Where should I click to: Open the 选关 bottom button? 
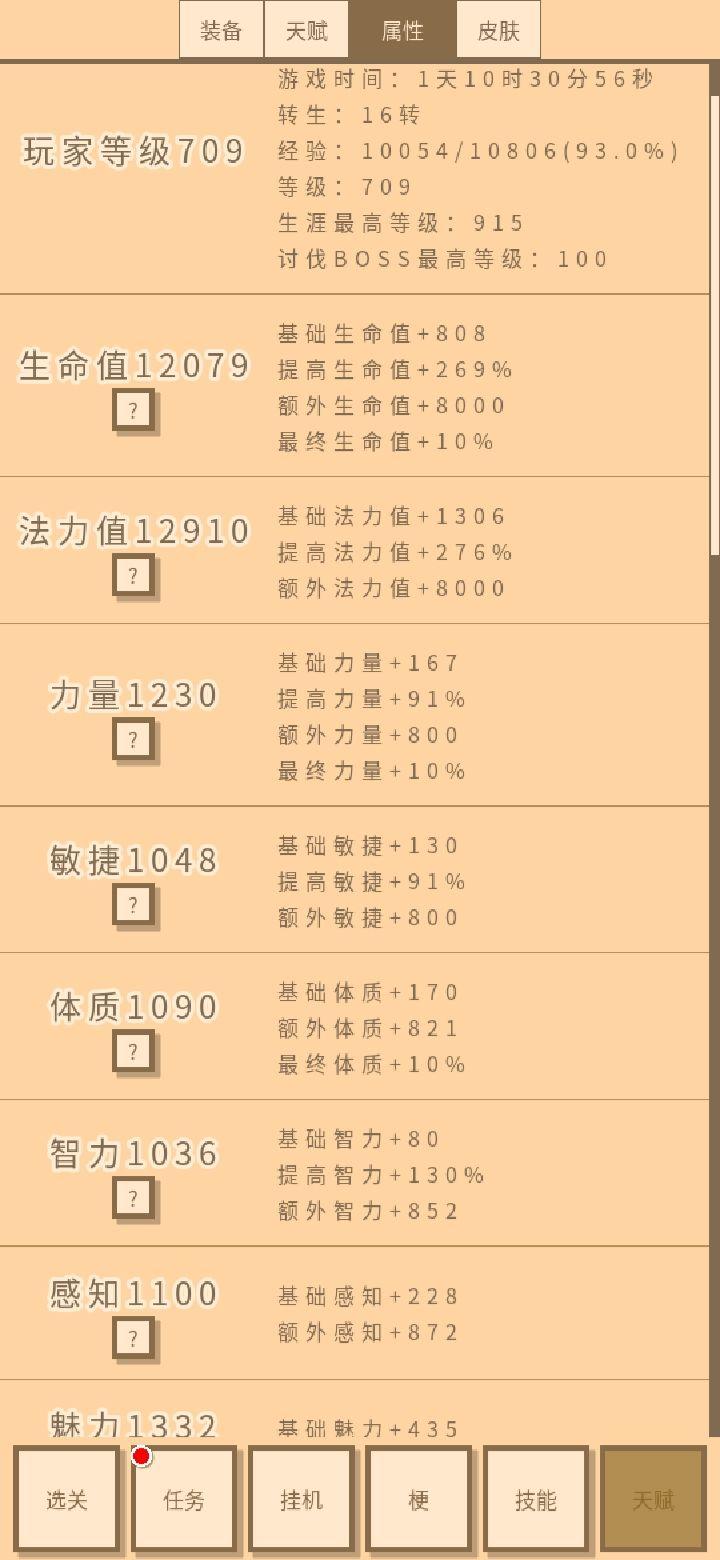67,1499
